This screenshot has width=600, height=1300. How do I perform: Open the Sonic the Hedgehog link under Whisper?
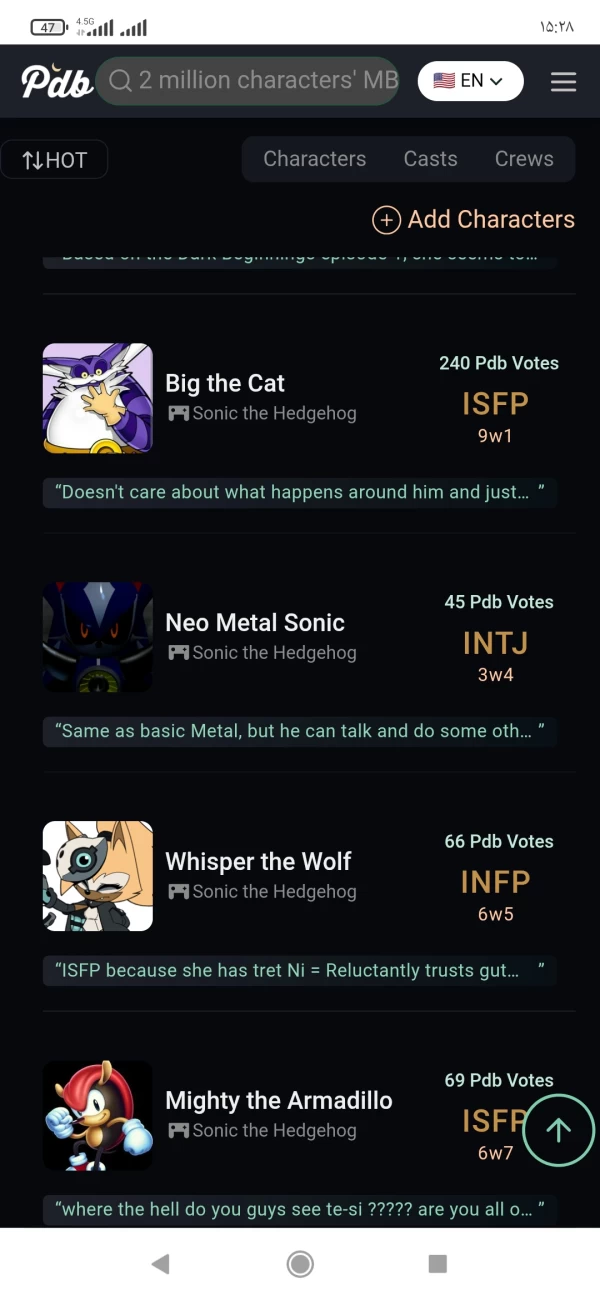pyautogui.click(x=273, y=891)
